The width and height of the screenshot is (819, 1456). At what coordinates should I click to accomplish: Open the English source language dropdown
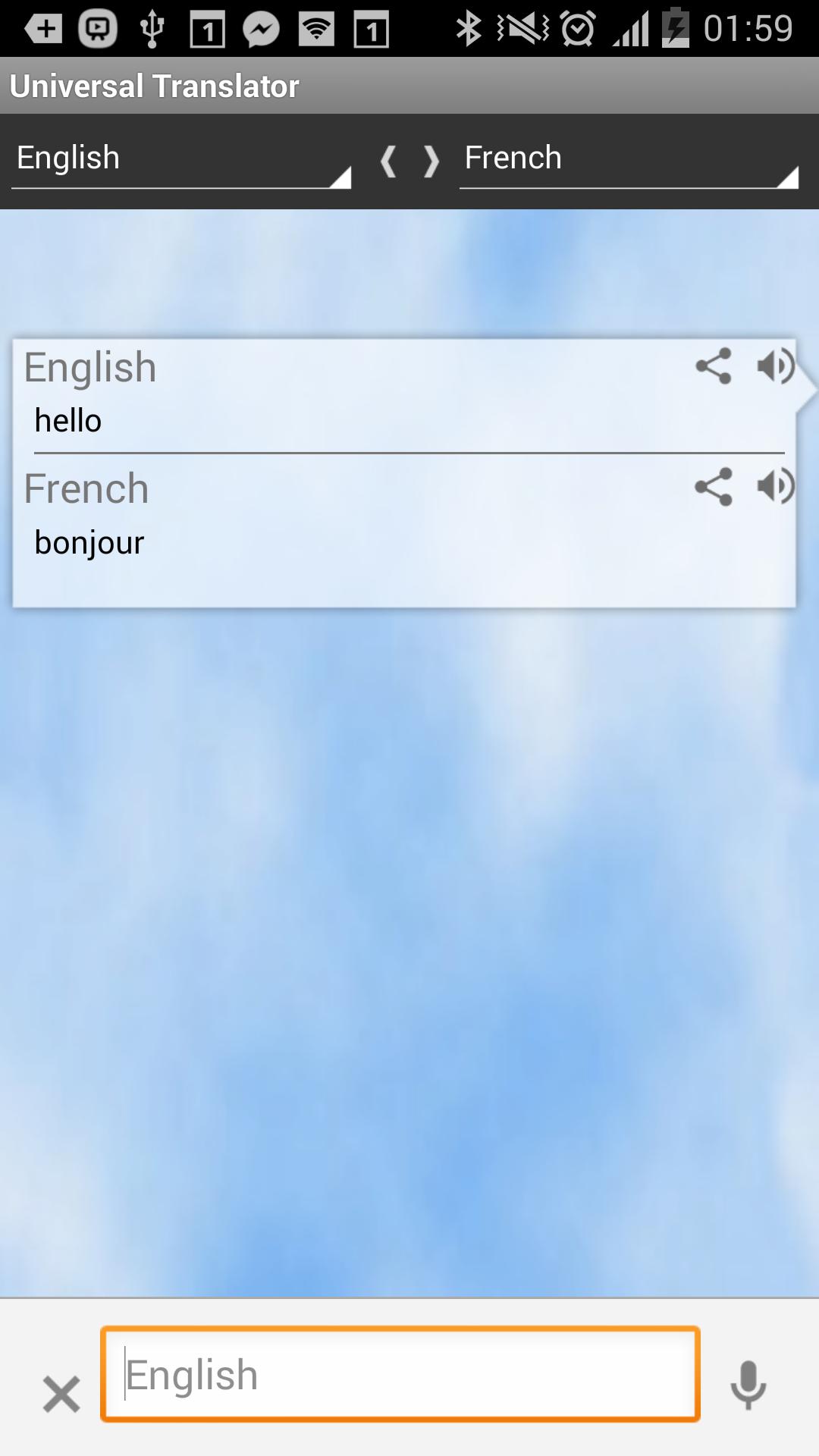[180, 159]
